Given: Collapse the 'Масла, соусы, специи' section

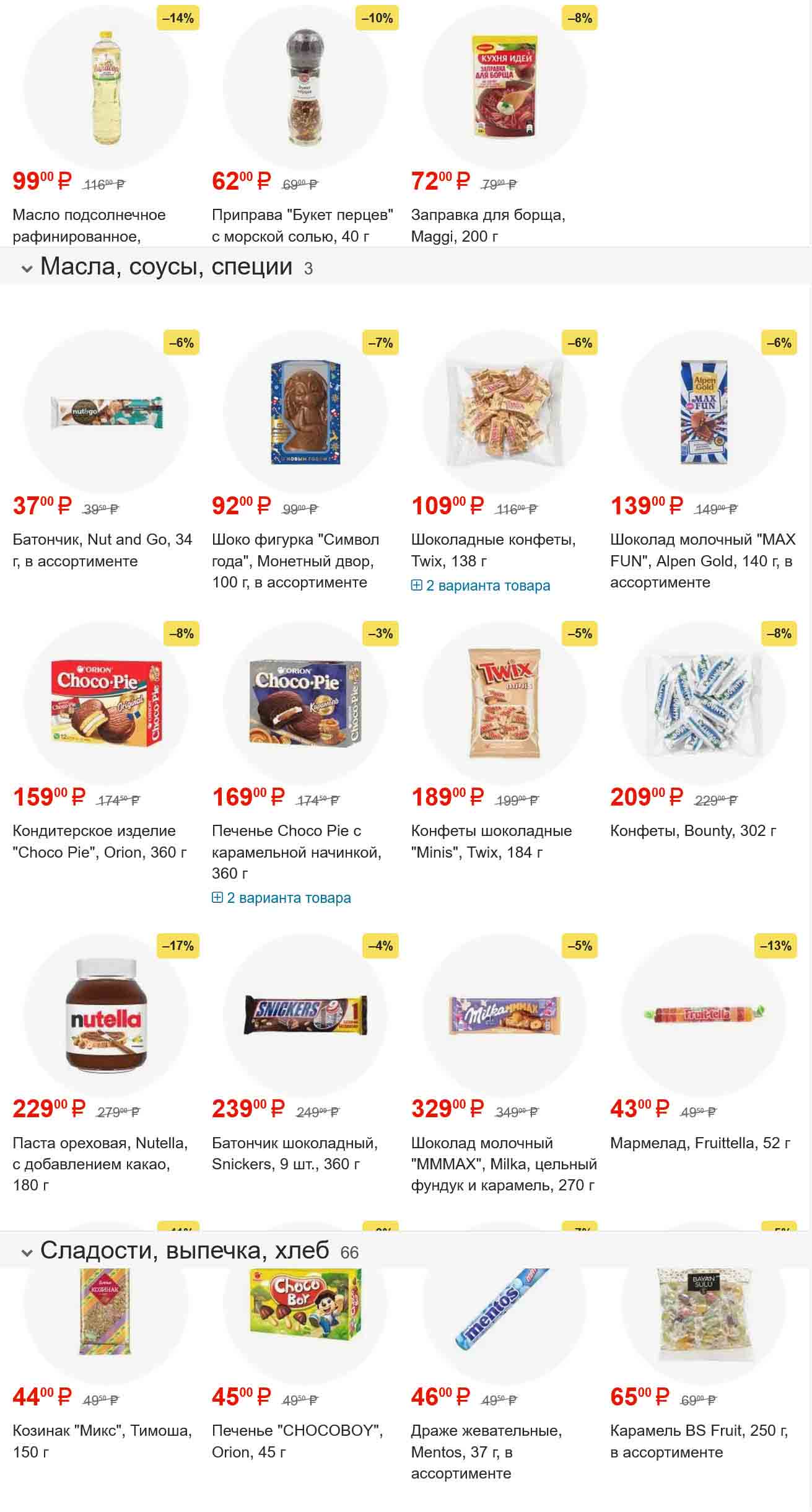Looking at the screenshot, I should (x=27, y=268).
